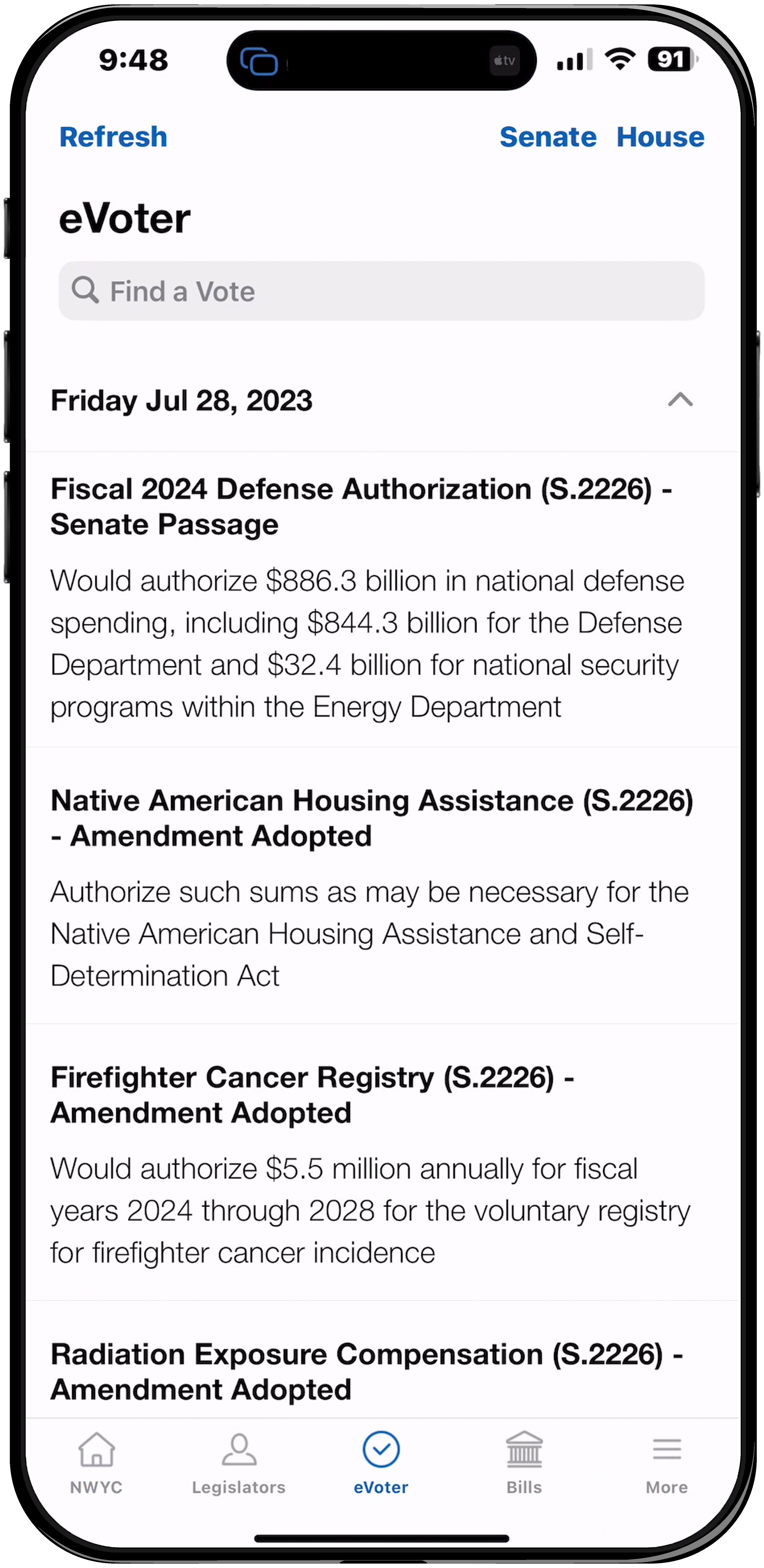This screenshot has width=764, height=1568.
Task: Switch to Senate votes
Action: pos(547,137)
